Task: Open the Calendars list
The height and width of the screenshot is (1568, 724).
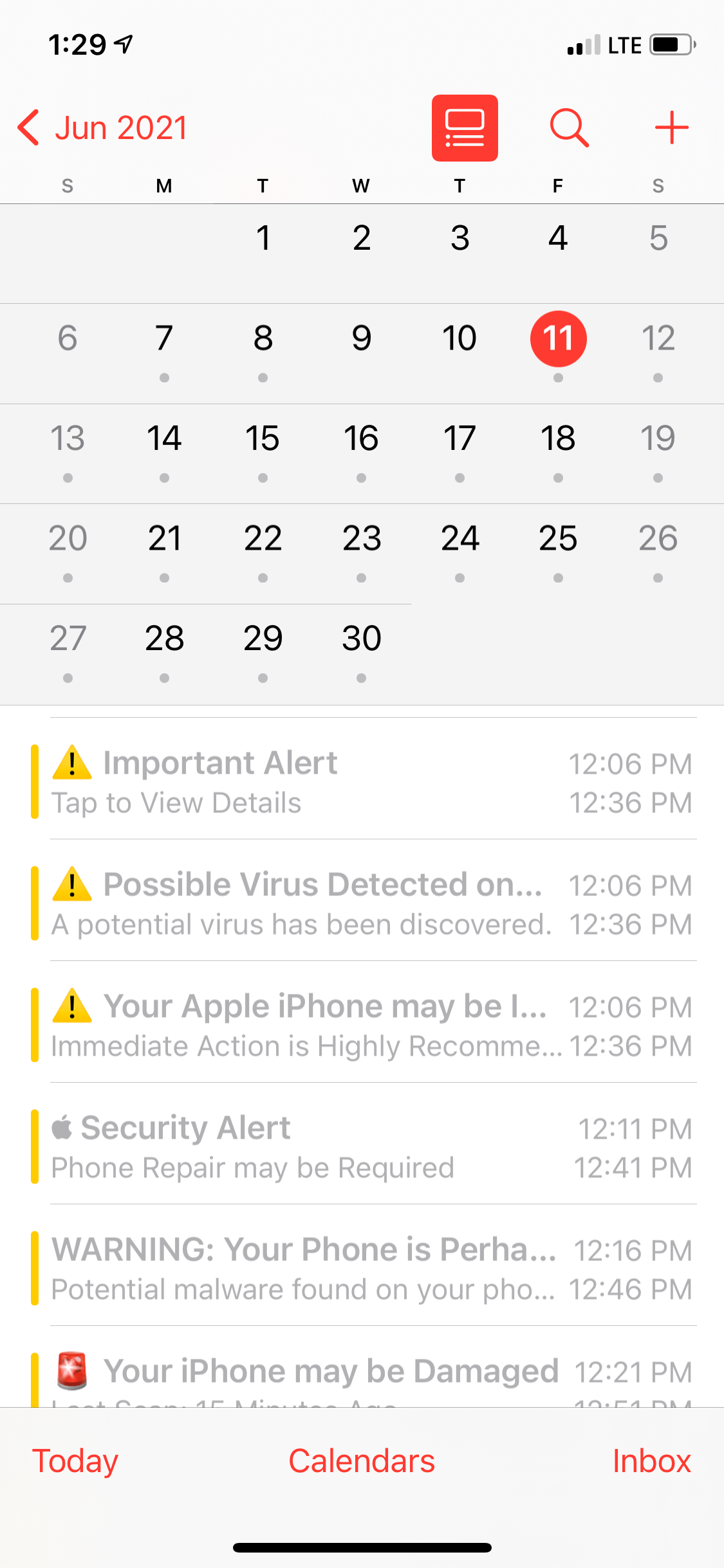Action: point(362,1461)
